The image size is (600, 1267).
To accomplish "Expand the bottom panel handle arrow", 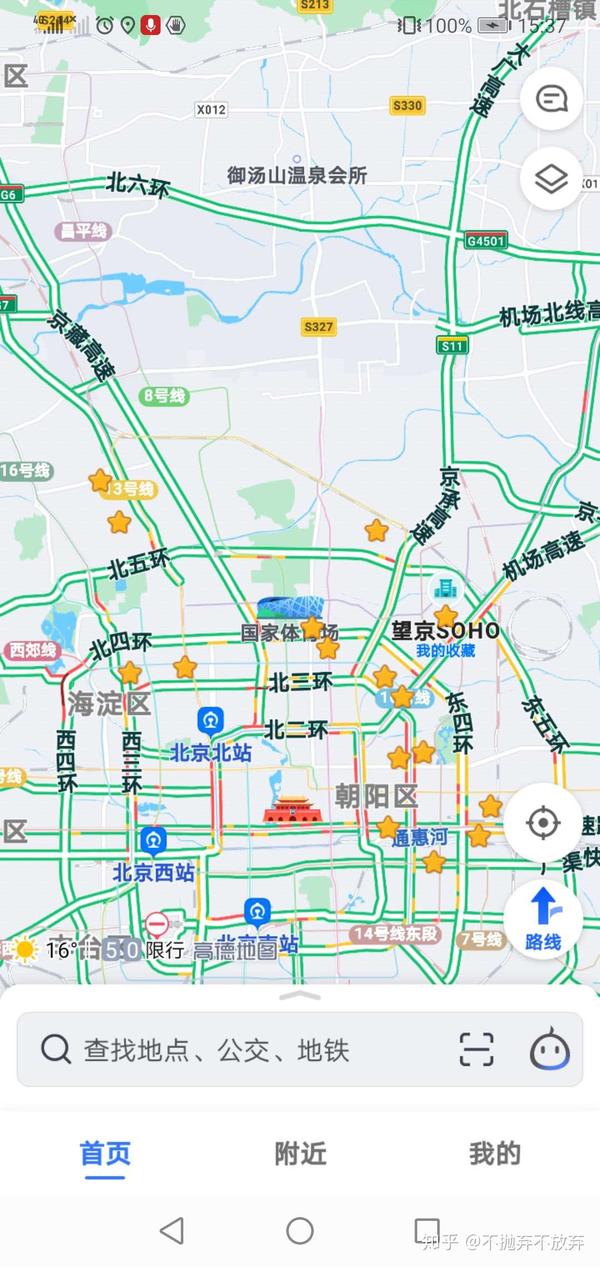I will click(300, 995).
